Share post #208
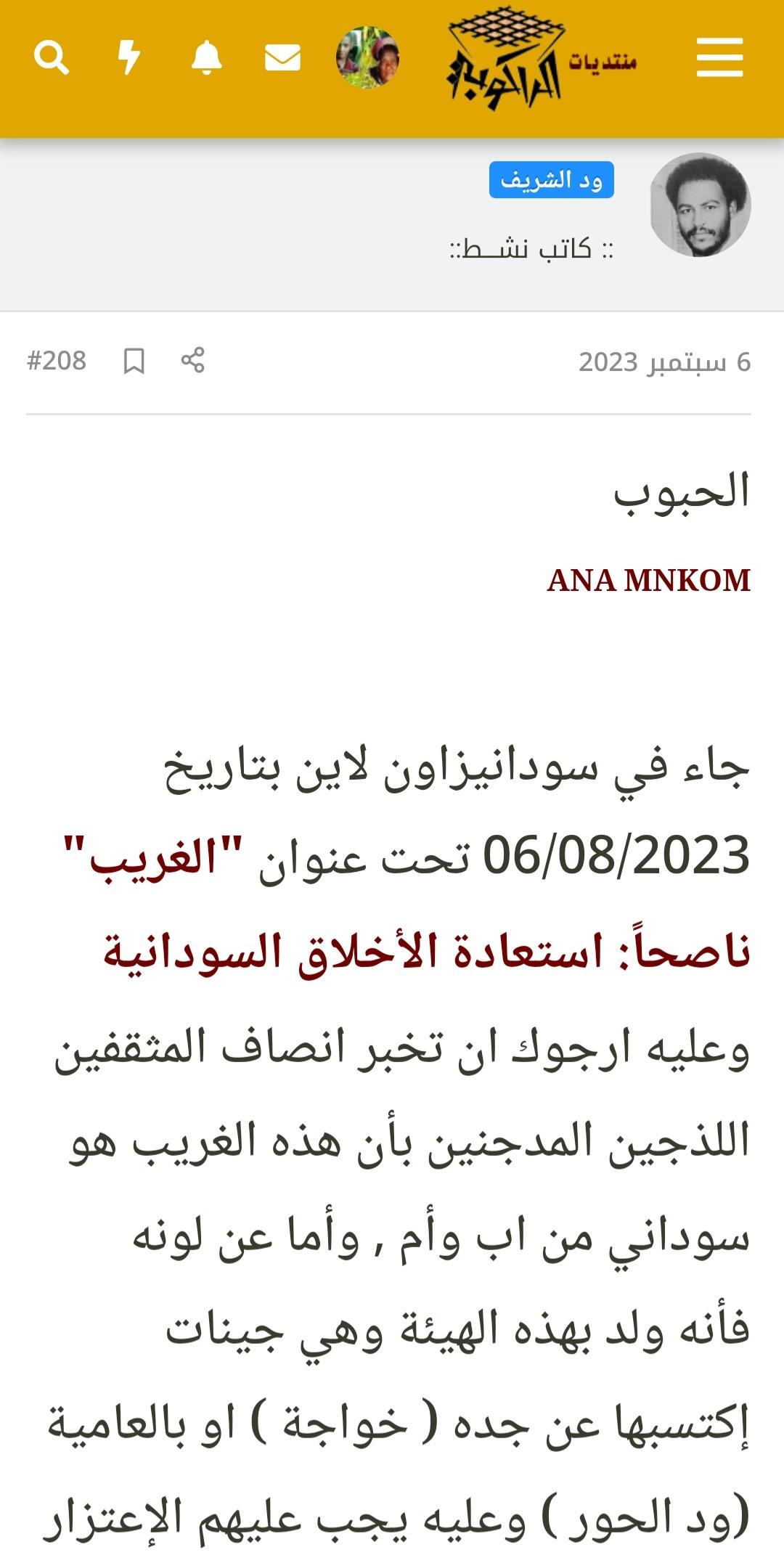This screenshot has height=1555, width=784. 192,360
